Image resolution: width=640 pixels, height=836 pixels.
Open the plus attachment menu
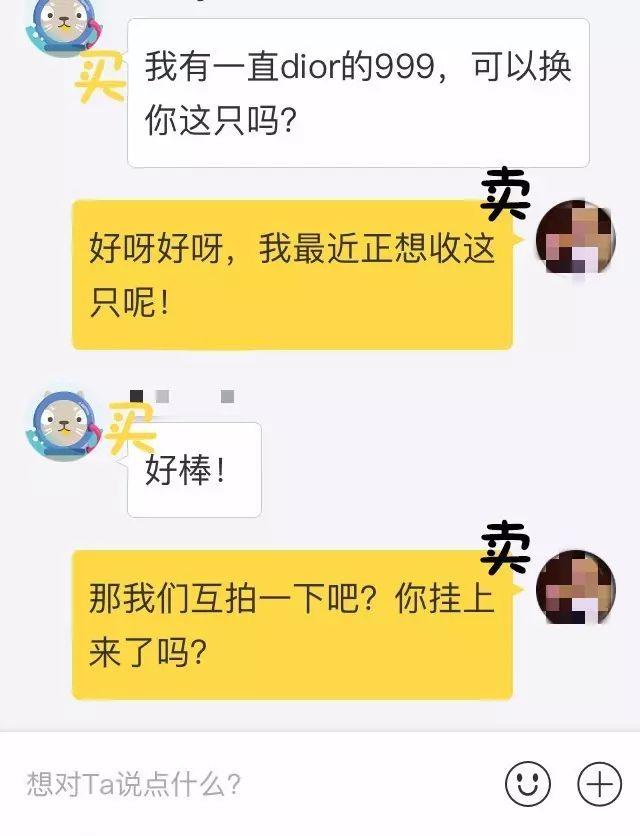point(600,783)
